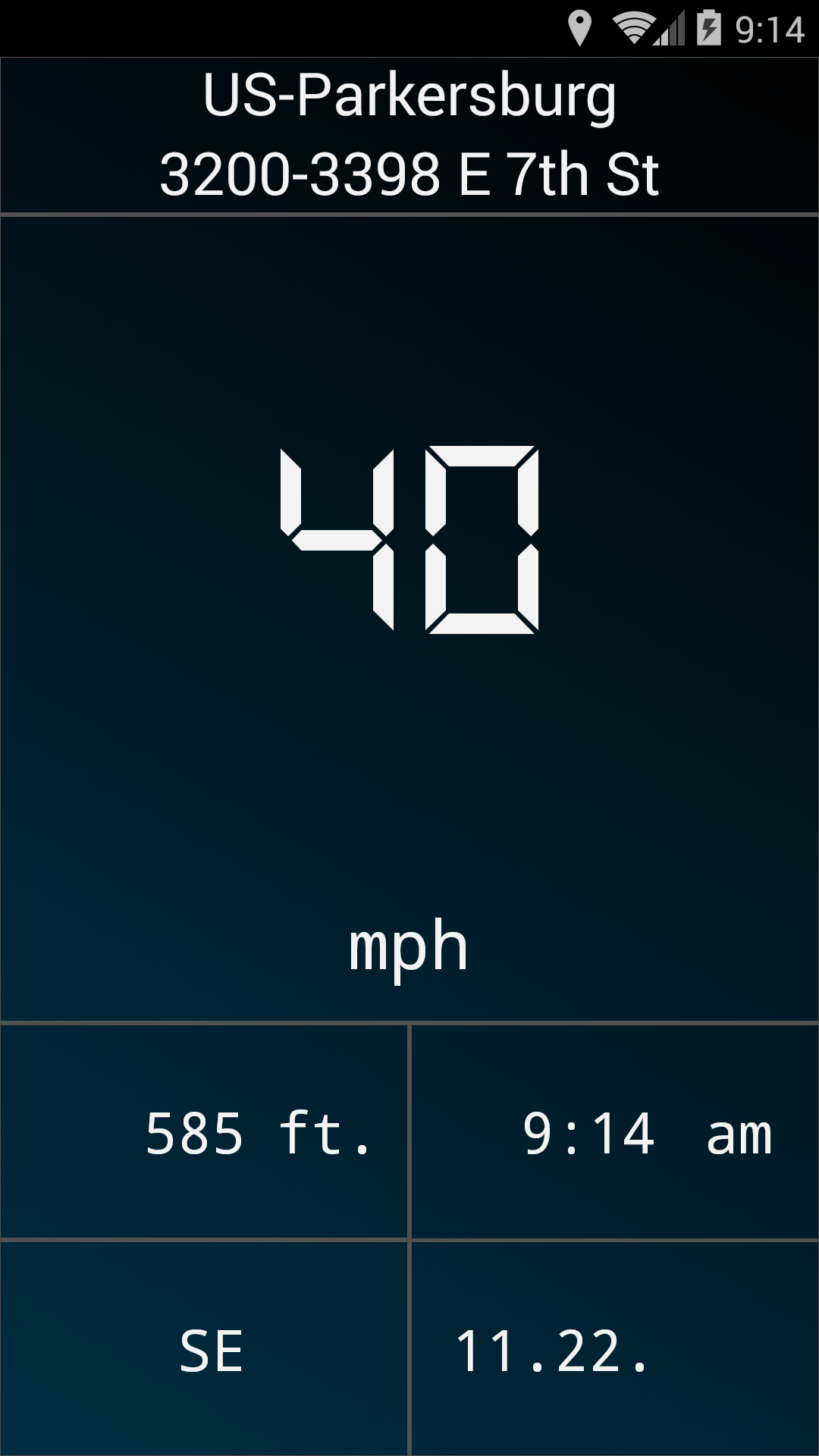Tap the SE heading tile
Screen dimensions: 819x1456
click(x=204, y=1349)
